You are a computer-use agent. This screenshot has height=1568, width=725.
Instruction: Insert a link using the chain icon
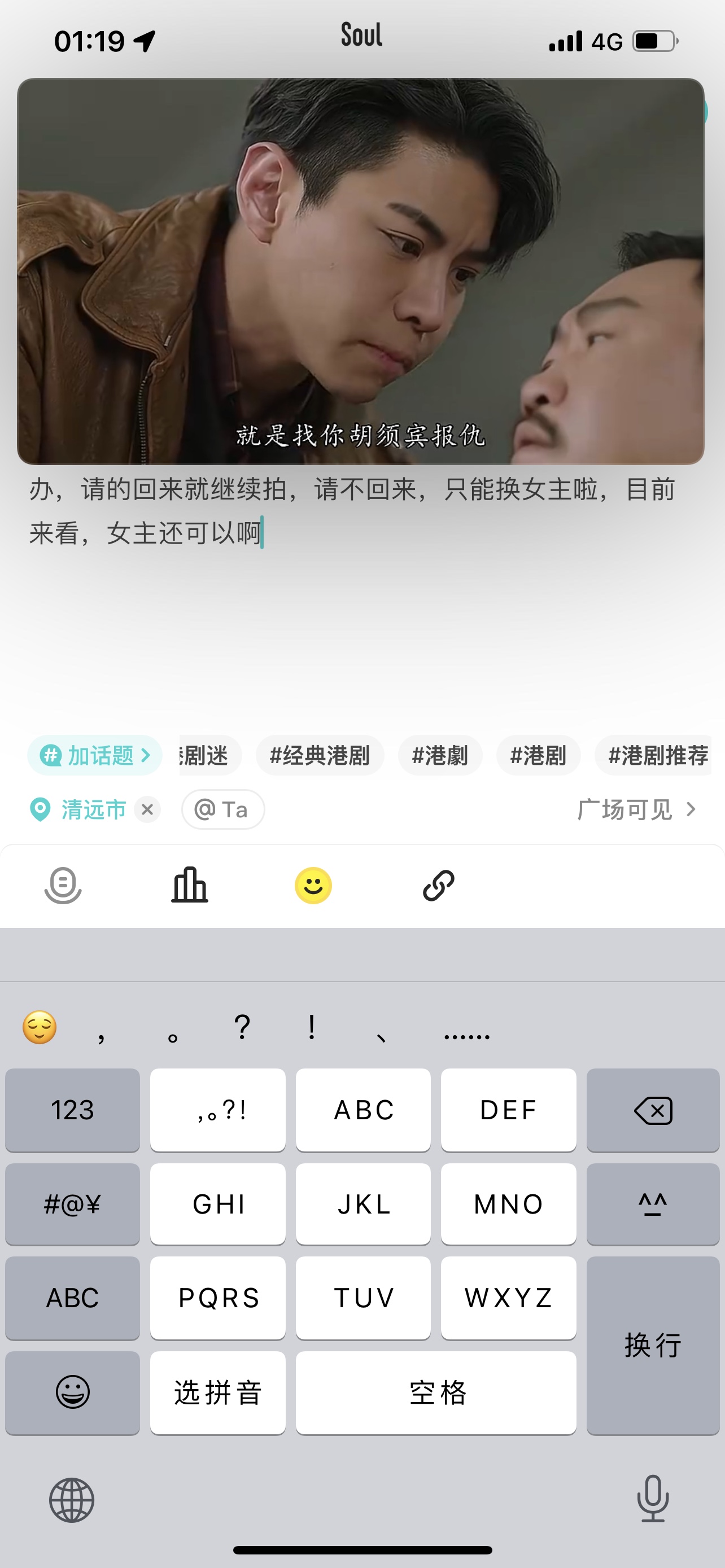(438, 886)
